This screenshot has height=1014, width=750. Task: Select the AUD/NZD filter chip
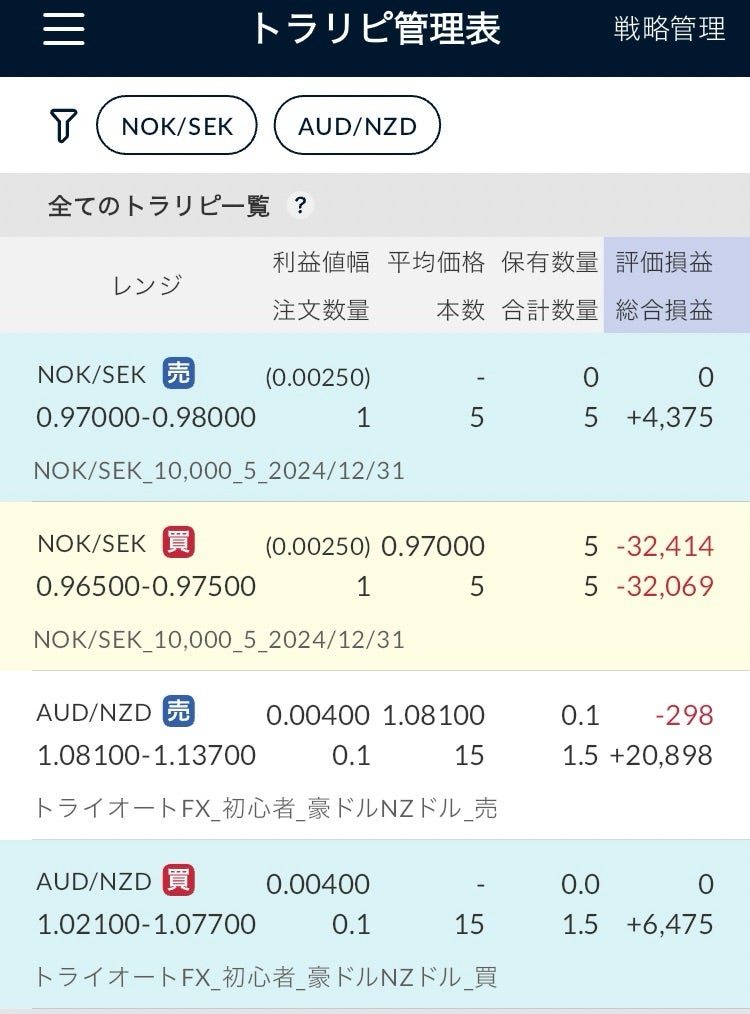click(357, 126)
